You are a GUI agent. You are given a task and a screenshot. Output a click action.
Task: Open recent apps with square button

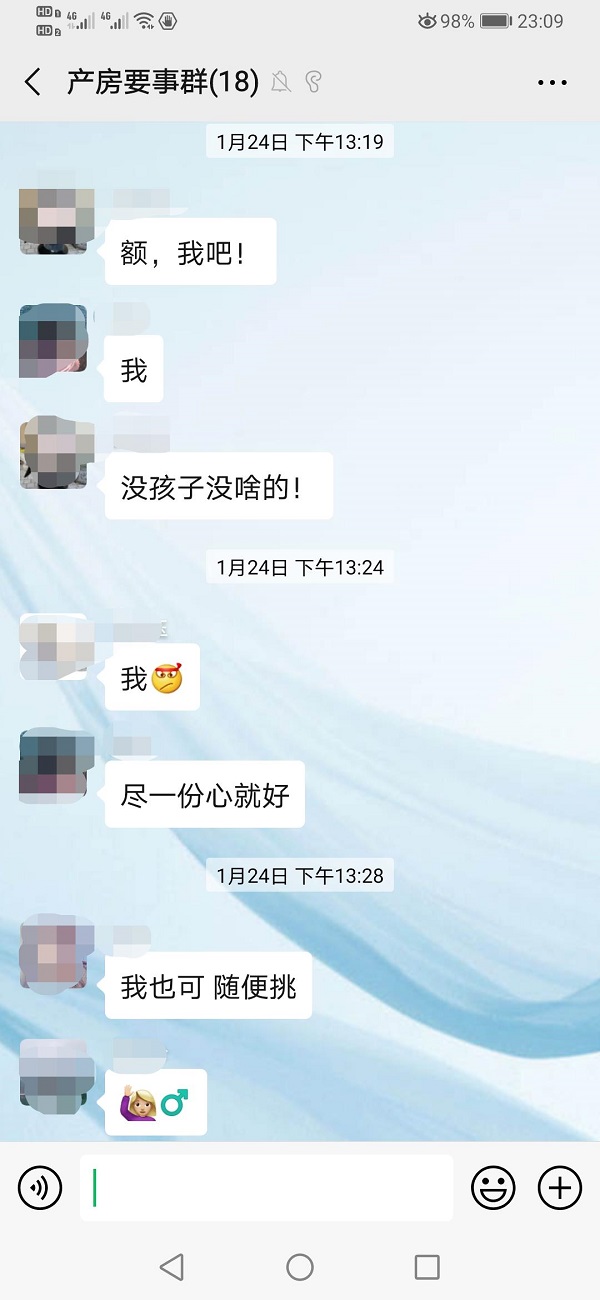coord(427,1267)
